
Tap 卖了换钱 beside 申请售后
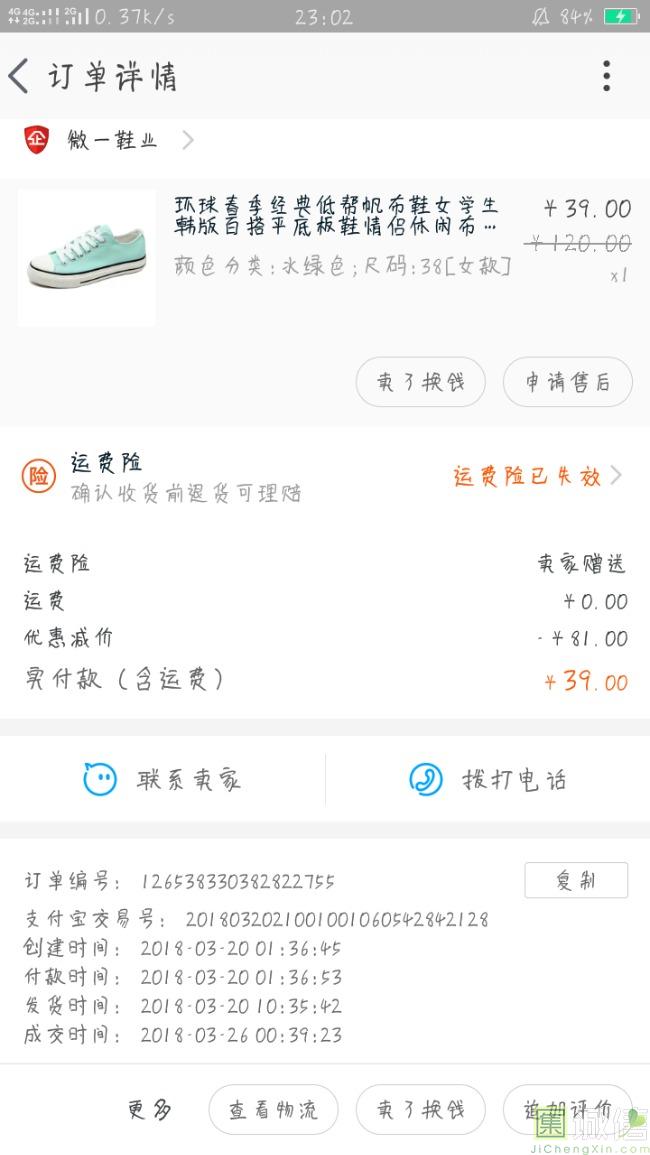click(x=420, y=382)
